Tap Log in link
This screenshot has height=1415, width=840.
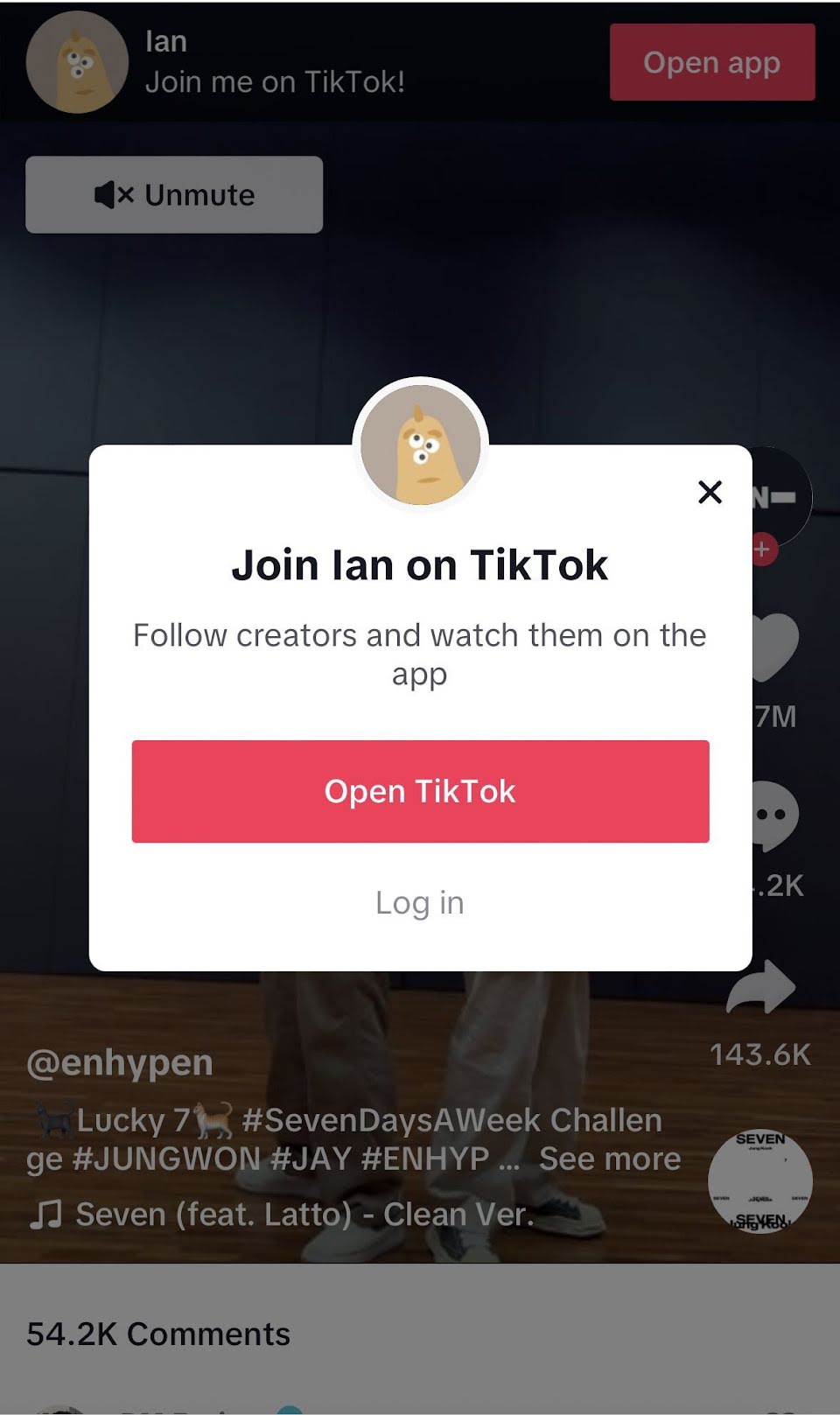tap(420, 902)
